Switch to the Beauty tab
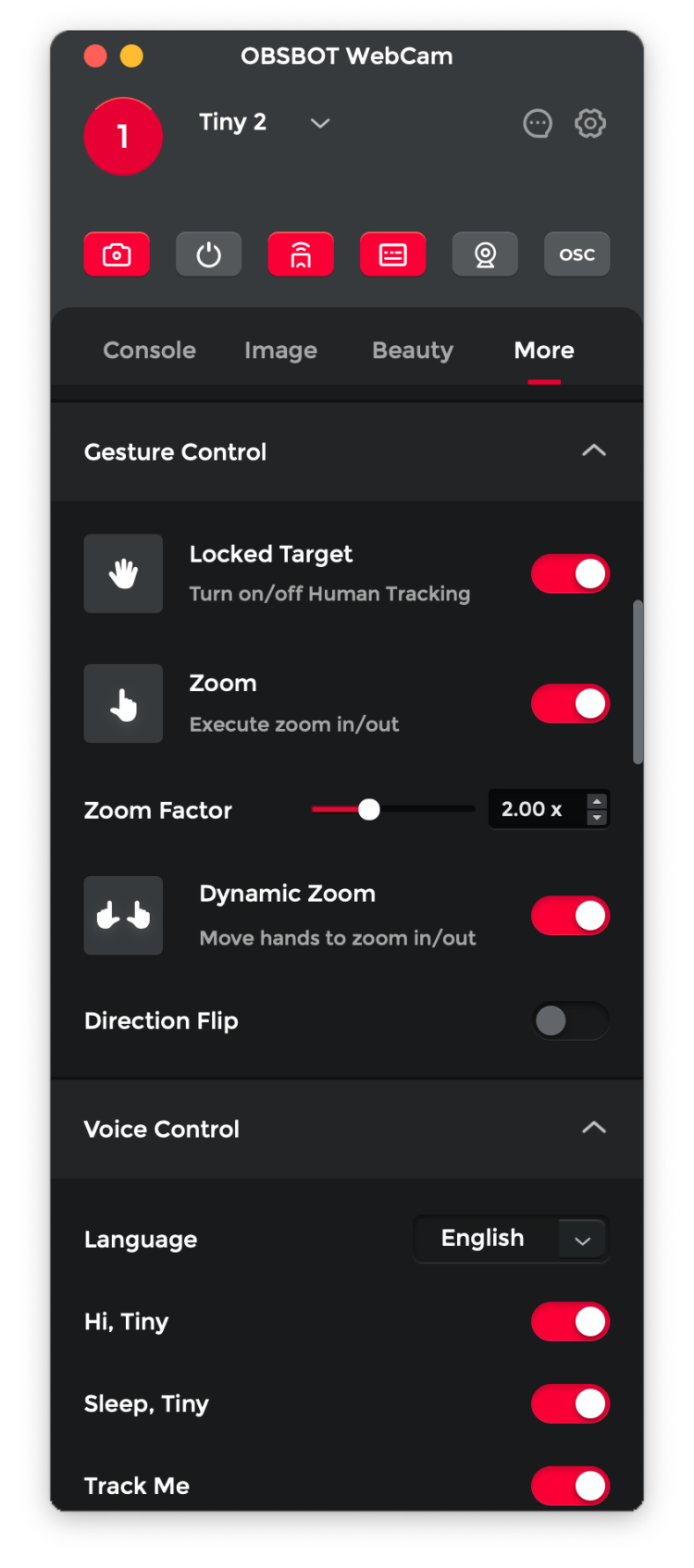This screenshot has width=694, height=1568. (413, 351)
